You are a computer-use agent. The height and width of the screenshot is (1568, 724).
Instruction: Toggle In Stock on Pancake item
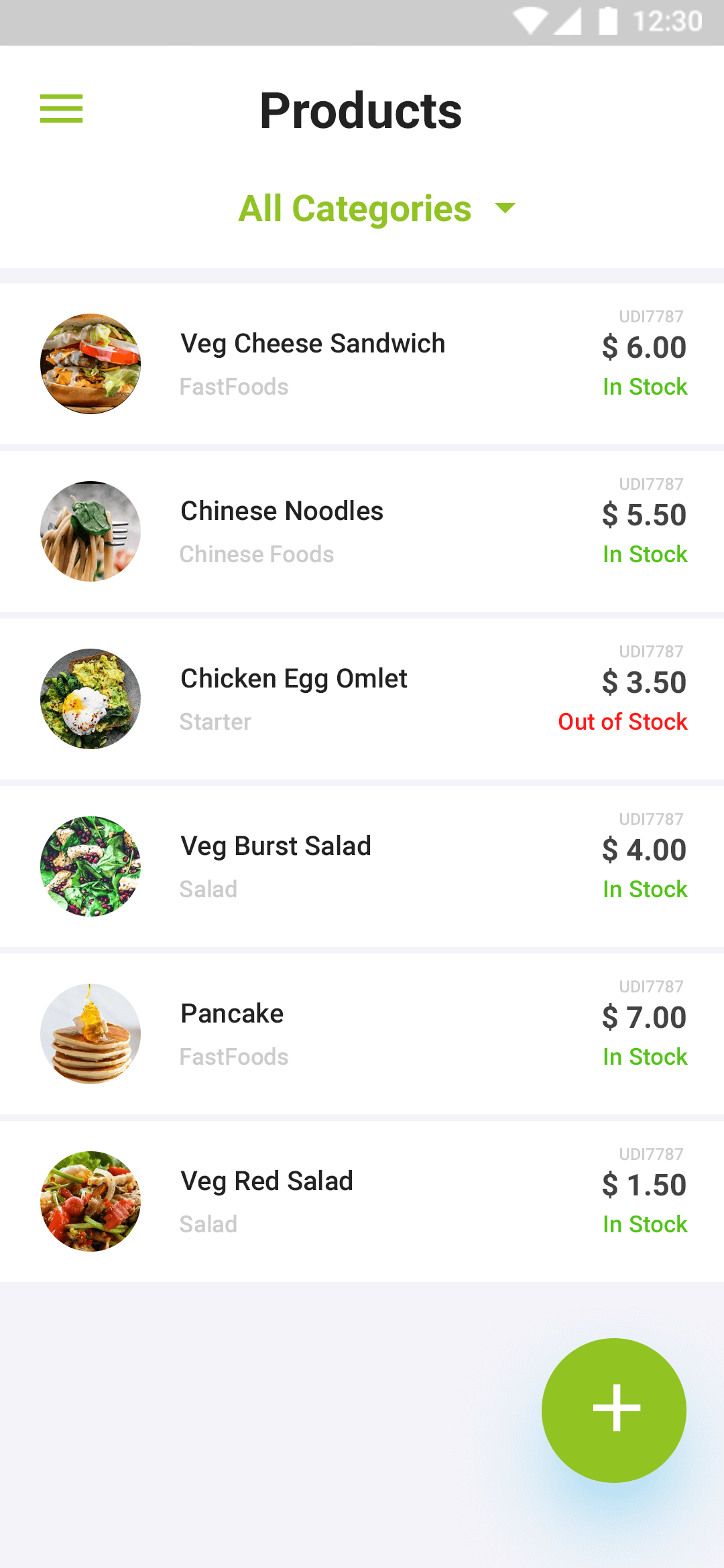click(644, 1057)
